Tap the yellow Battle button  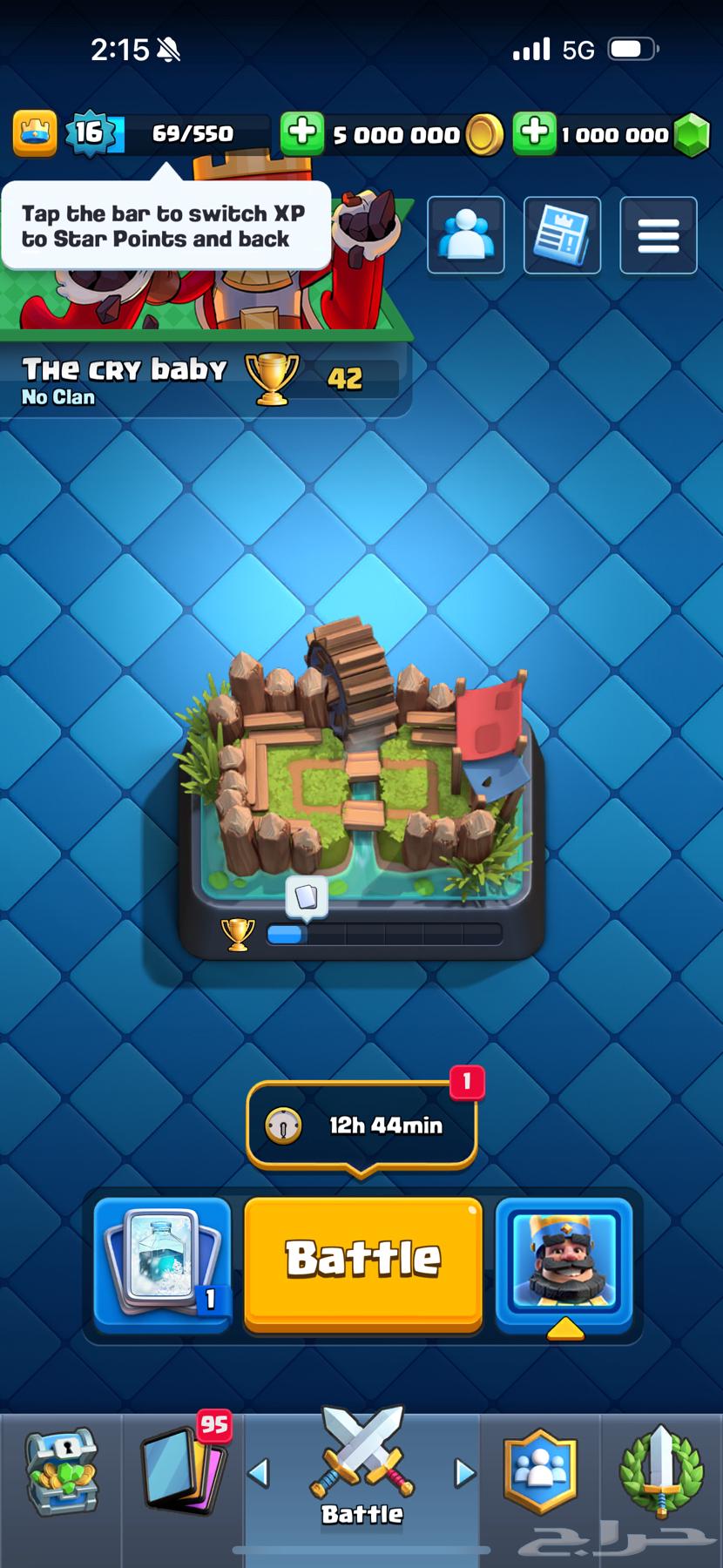362,1262
